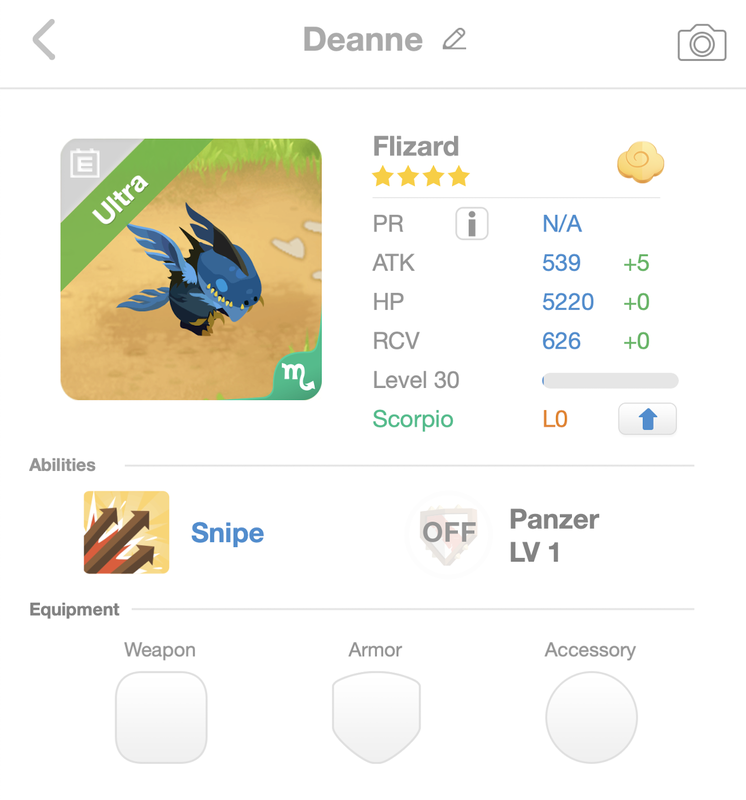Tap the Snipe ability arrows icon
Image resolution: width=746 pixels, height=800 pixels.
tap(126, 532)
